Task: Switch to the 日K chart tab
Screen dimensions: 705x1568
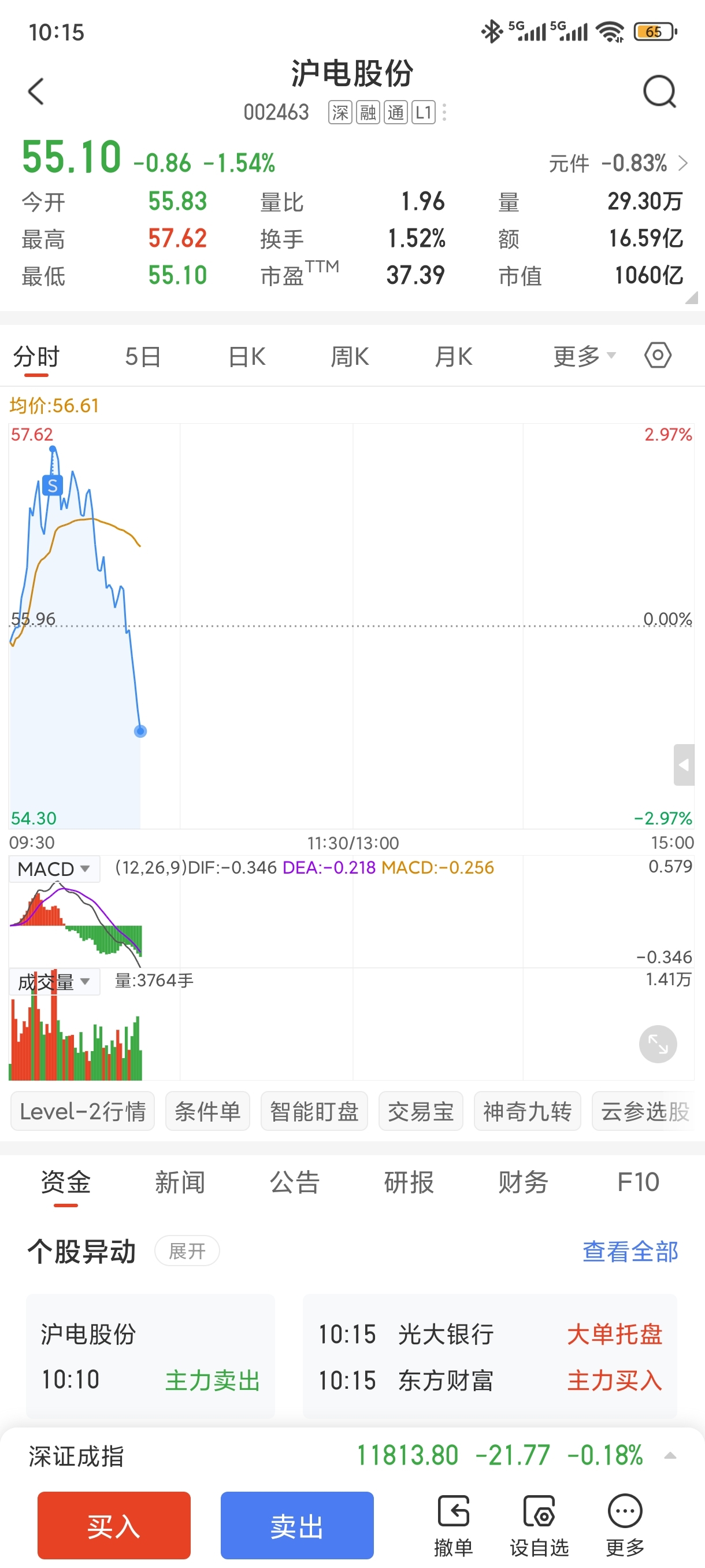Action: point(246,357)
